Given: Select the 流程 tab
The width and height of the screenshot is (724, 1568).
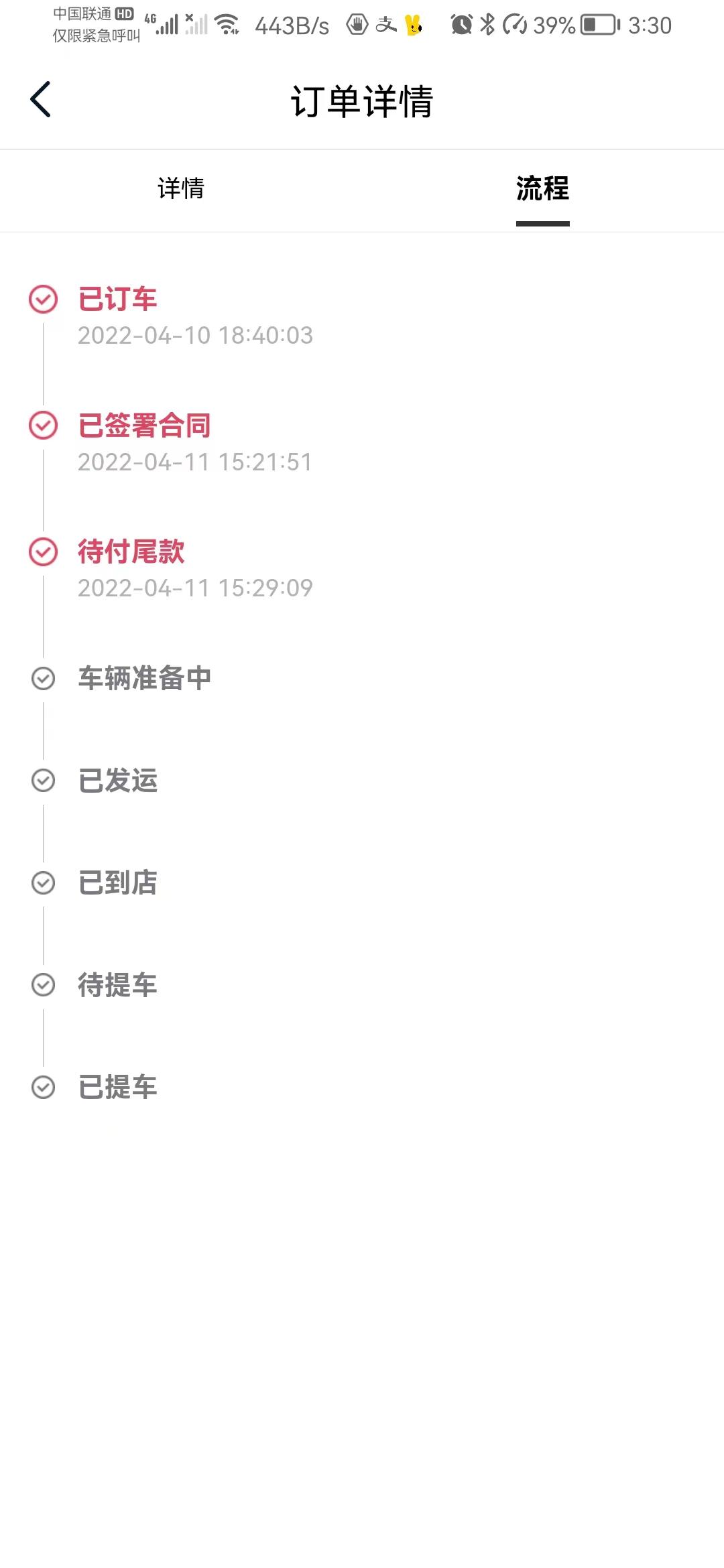Looking at the screenshot, I should point(543,188).
